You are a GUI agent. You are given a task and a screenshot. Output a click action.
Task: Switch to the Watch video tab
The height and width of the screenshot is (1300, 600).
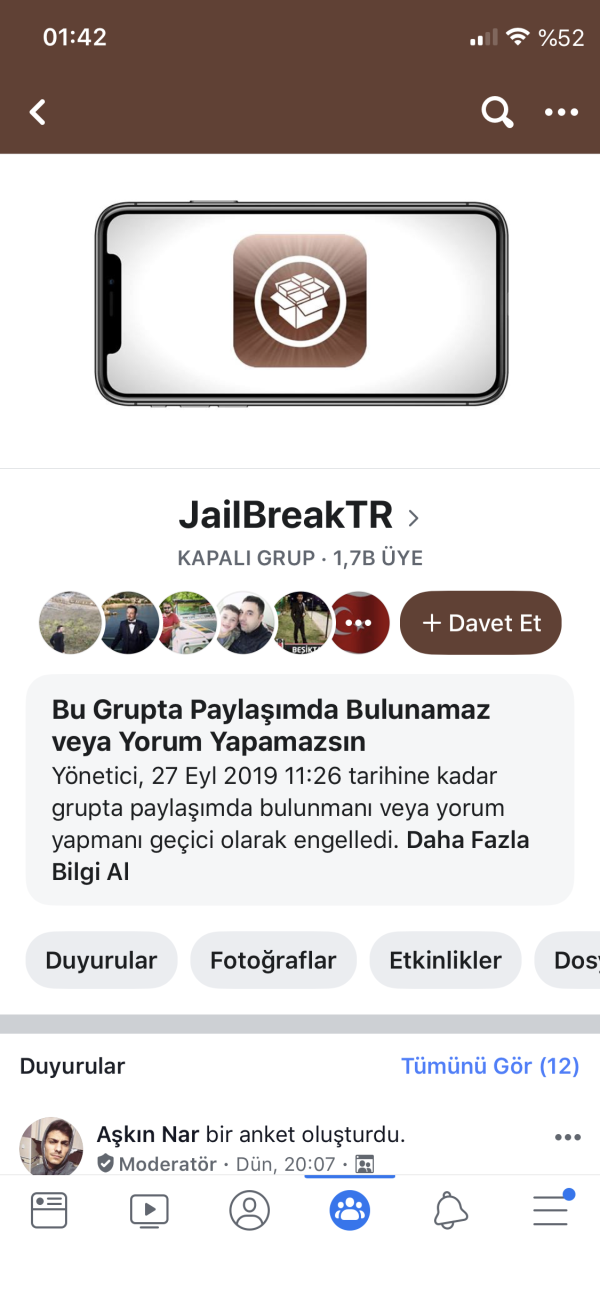(149, 1211)
